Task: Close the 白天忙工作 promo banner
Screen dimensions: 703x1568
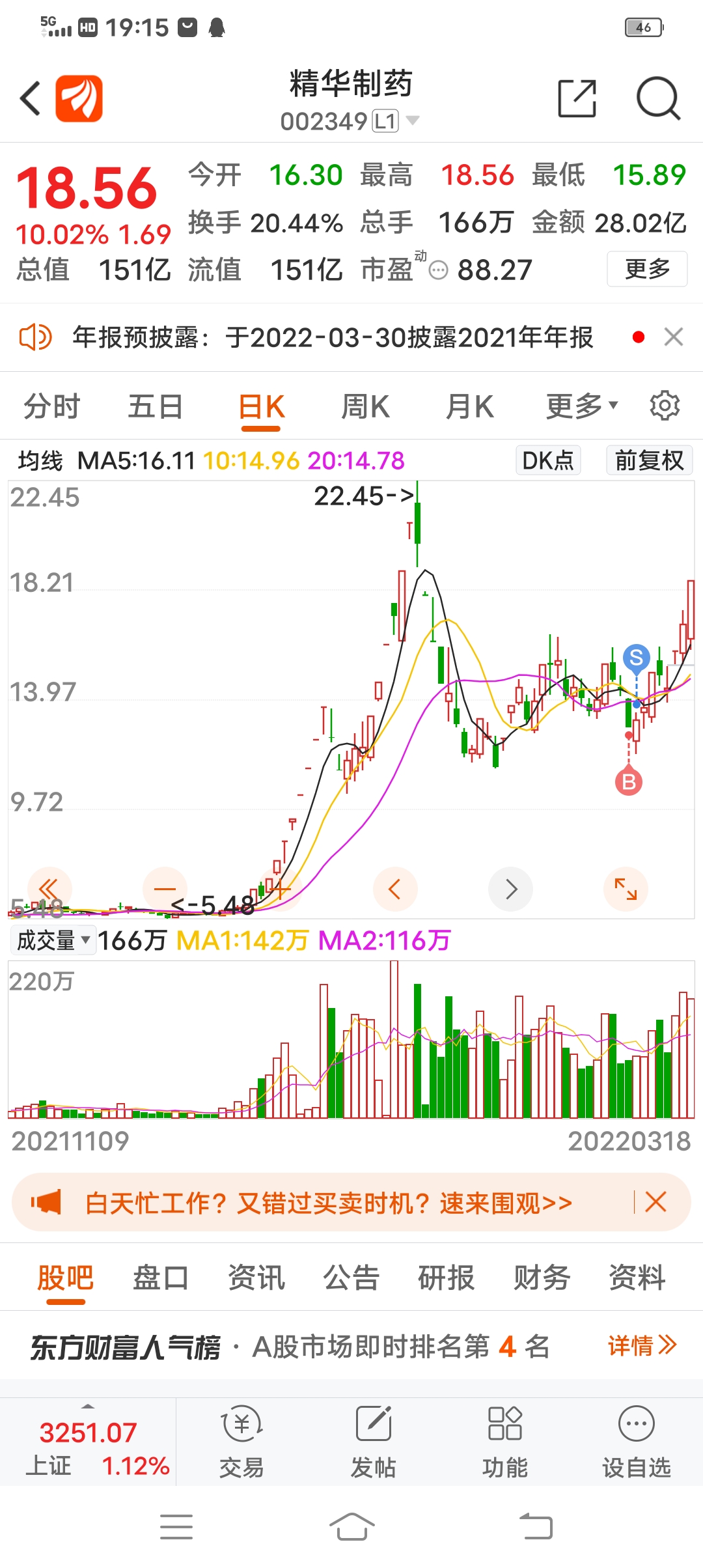Action: (x=655, y=1202)
